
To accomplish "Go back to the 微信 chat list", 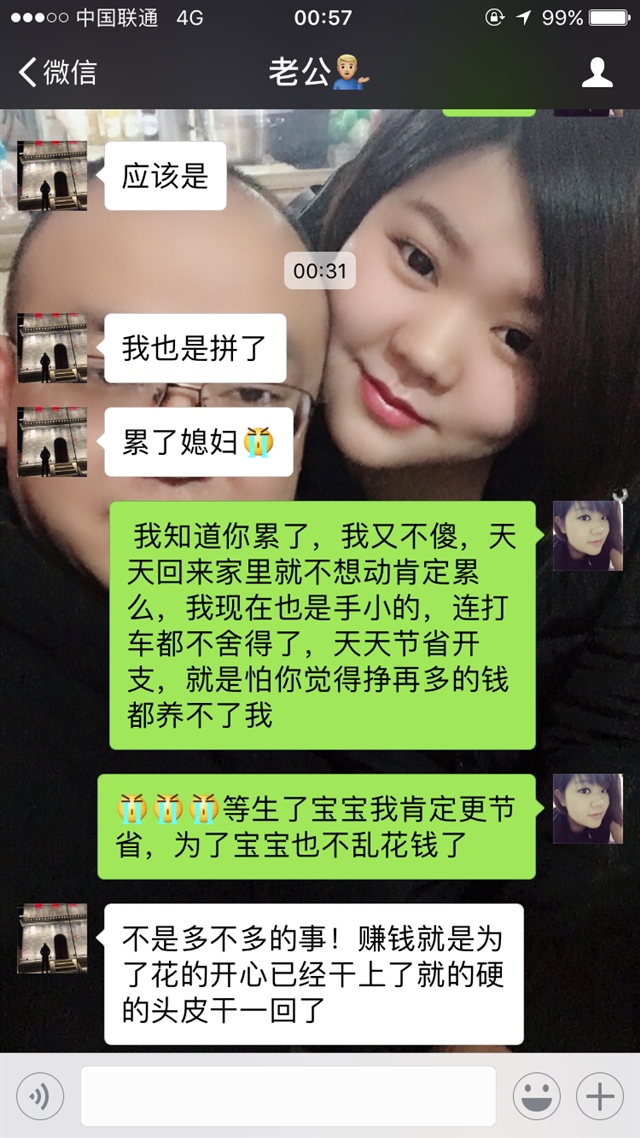I will (x=58, y=72).
